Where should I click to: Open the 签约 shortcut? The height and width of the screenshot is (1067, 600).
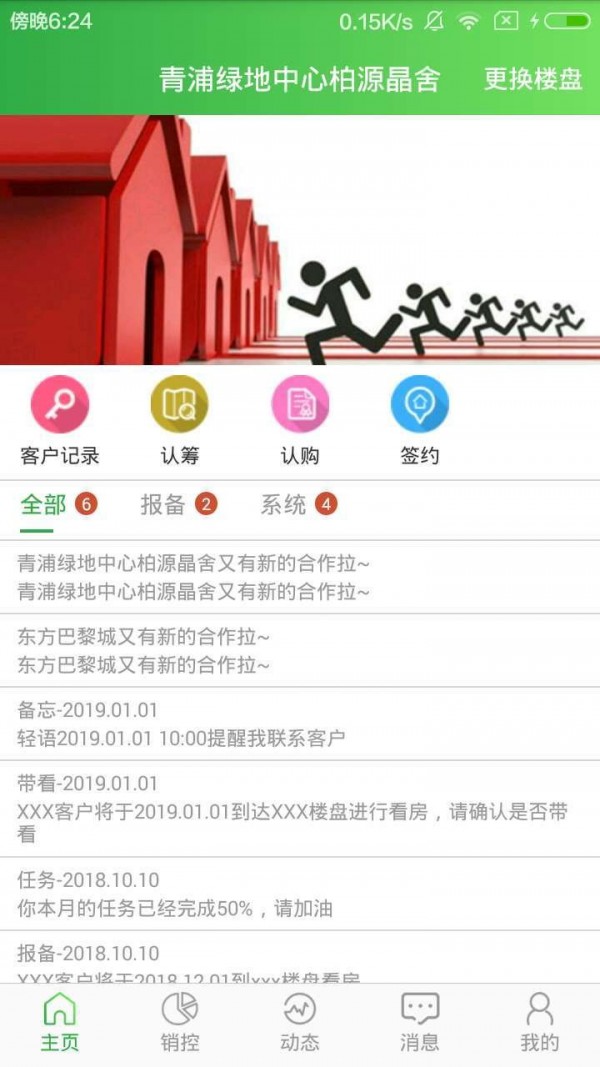point(420,420)
